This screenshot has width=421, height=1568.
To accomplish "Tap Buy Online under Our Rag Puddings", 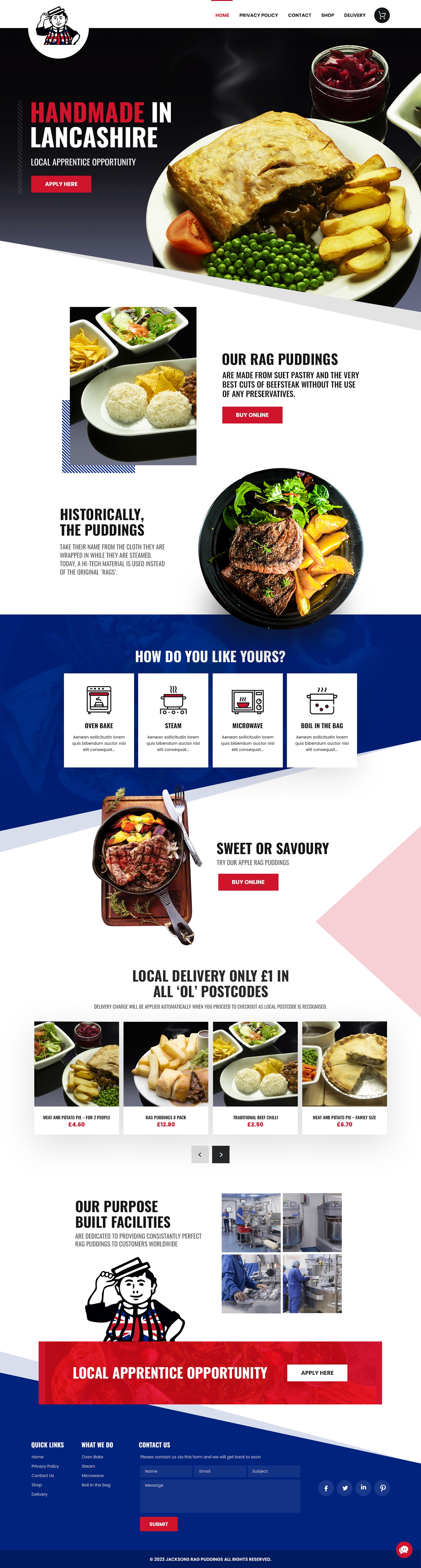I will [251, 415].
